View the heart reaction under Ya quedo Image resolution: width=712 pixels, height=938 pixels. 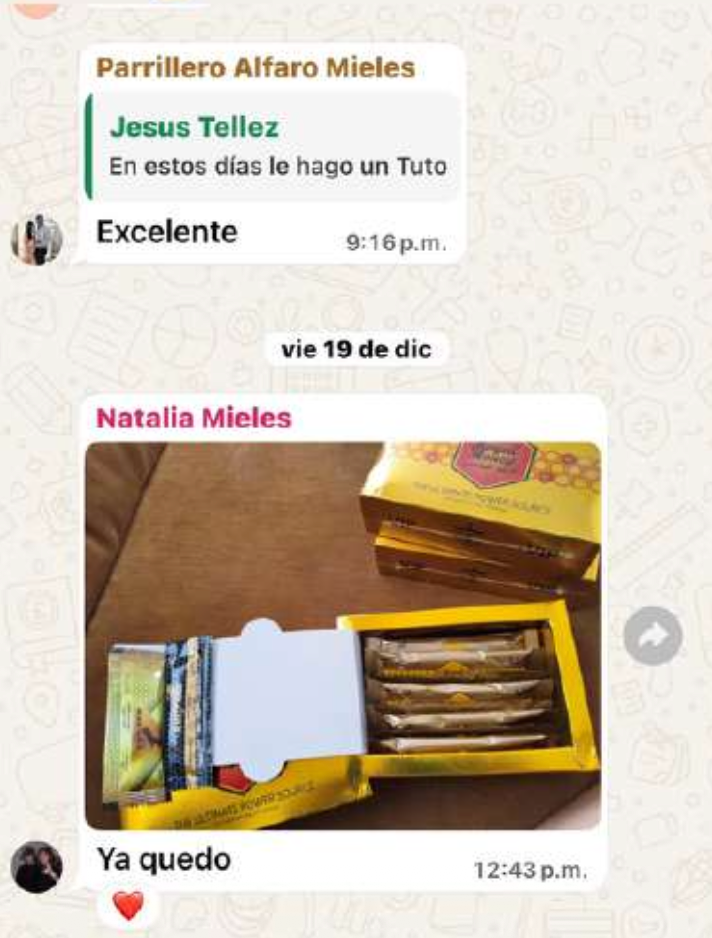[127, 906]
